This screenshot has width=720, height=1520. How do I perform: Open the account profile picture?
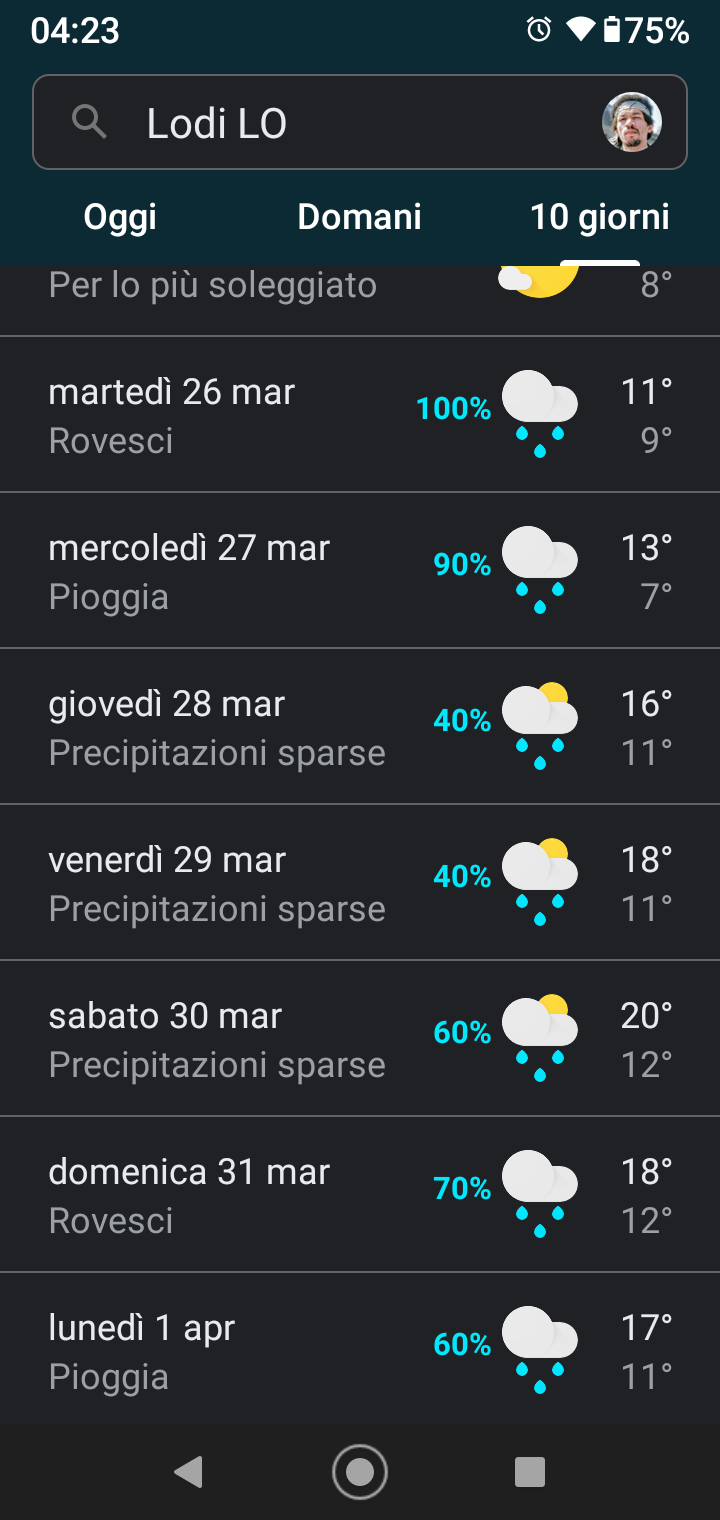[631, 123]
